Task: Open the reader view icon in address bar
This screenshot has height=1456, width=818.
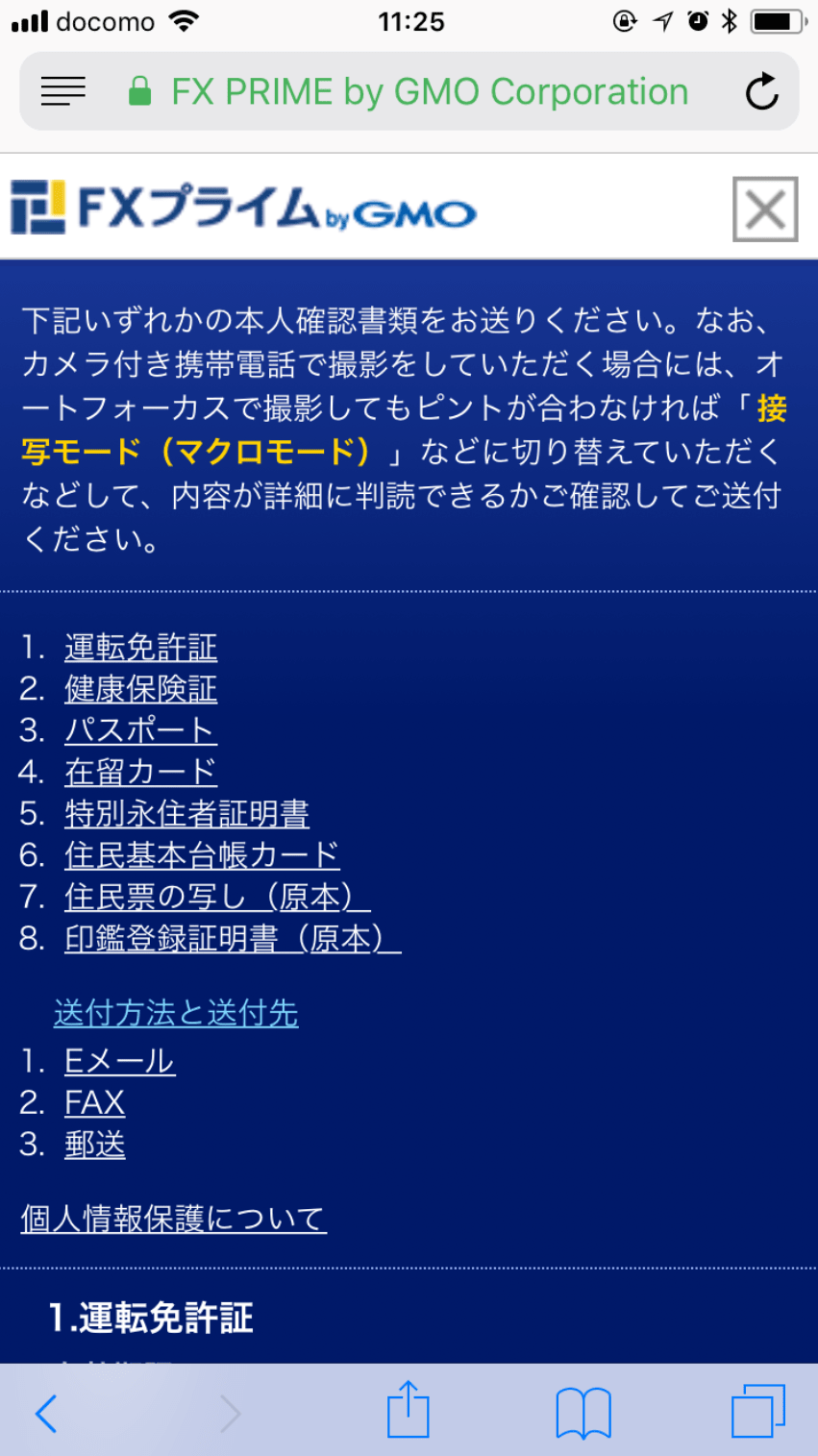Action: pyautogui.click(x=63, y=92)
